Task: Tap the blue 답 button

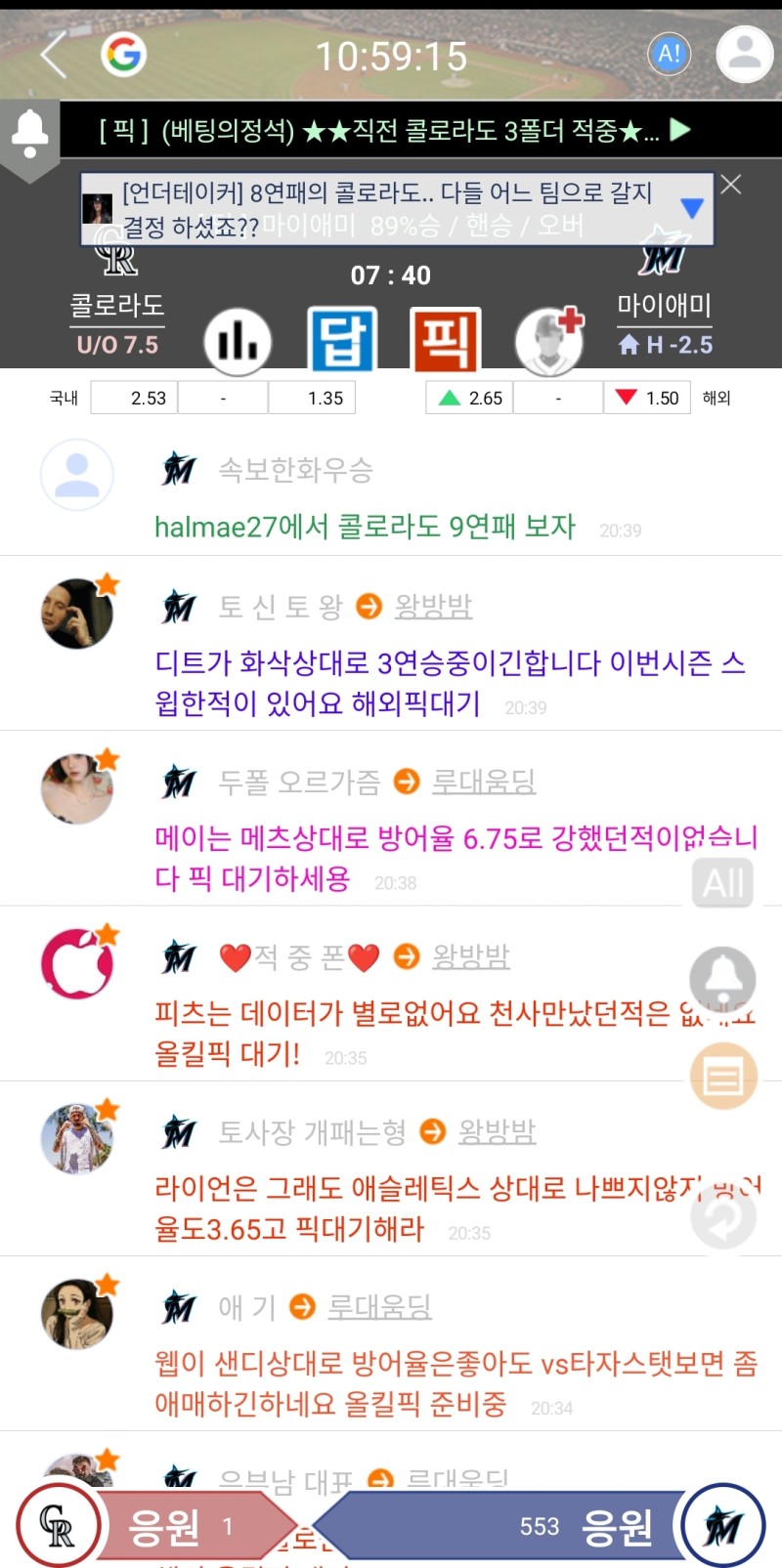Action: (341, 340)
